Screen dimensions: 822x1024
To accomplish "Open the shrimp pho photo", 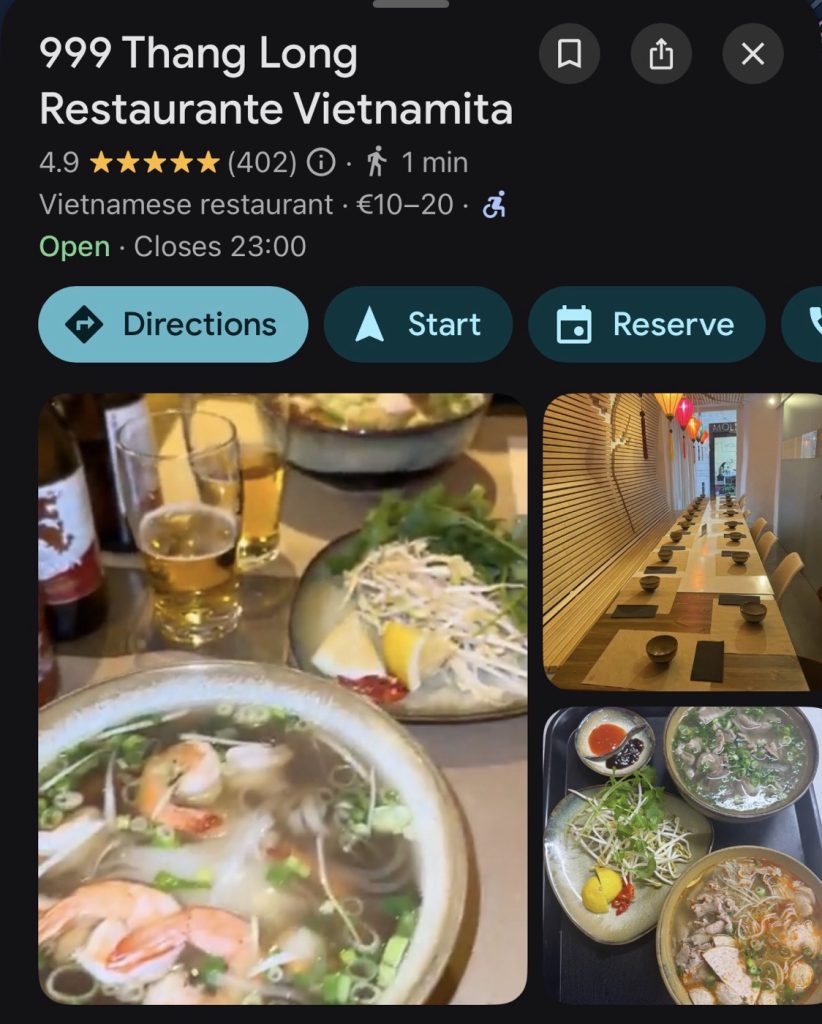I will 282,698.
